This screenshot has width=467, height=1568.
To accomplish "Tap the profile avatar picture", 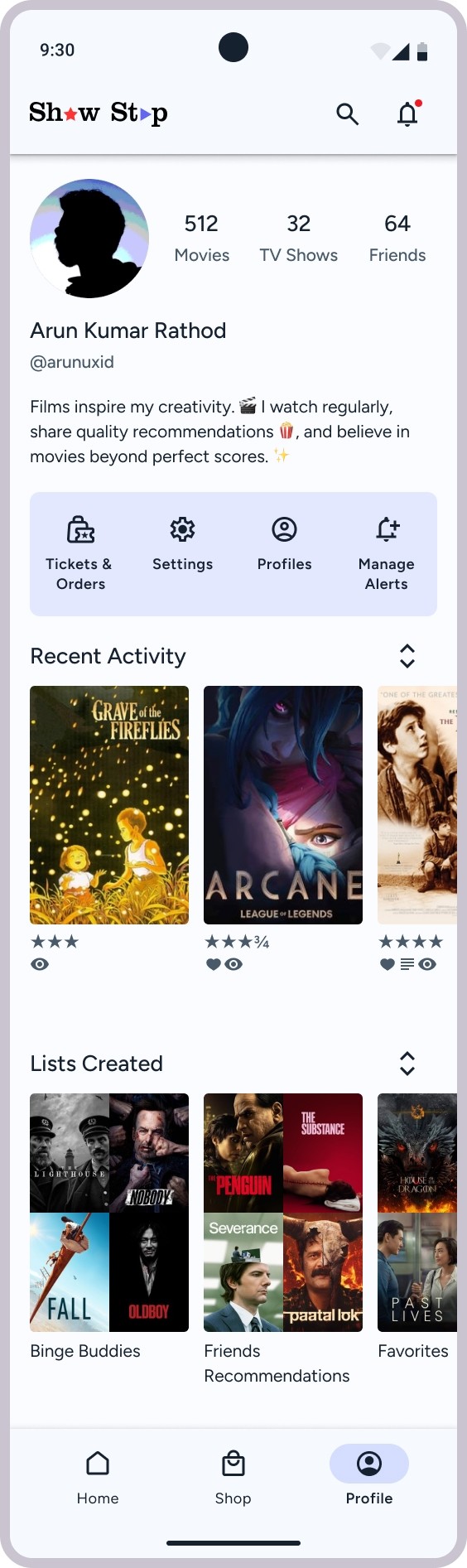I will coord(89,239).
